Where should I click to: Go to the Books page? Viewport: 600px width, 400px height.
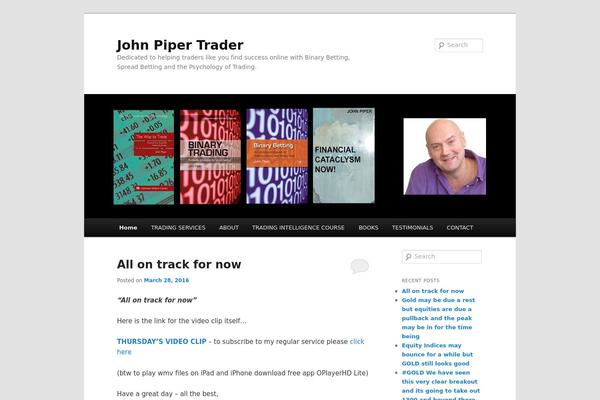click(x=368, y=227)
